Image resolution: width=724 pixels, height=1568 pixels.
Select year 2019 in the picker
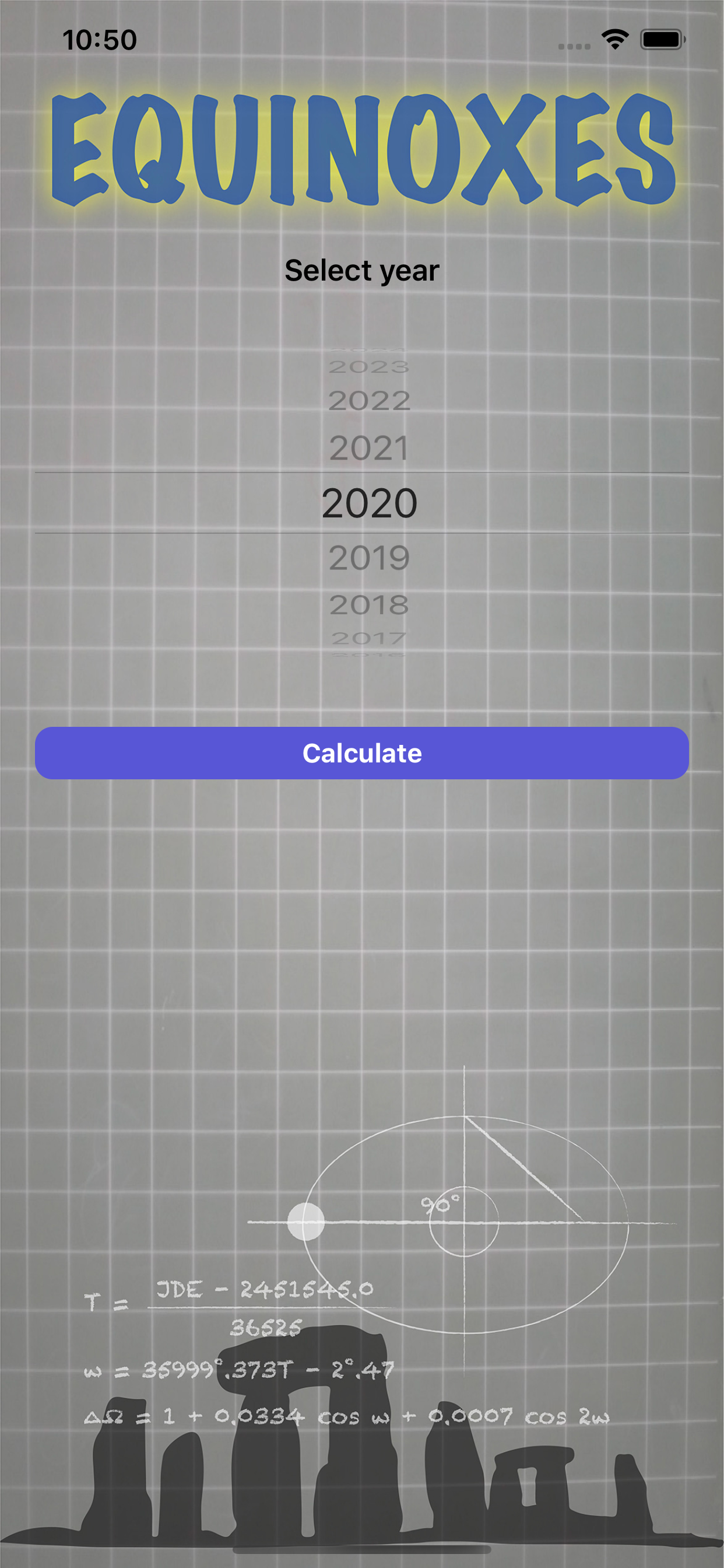click(x=370, y=556)
